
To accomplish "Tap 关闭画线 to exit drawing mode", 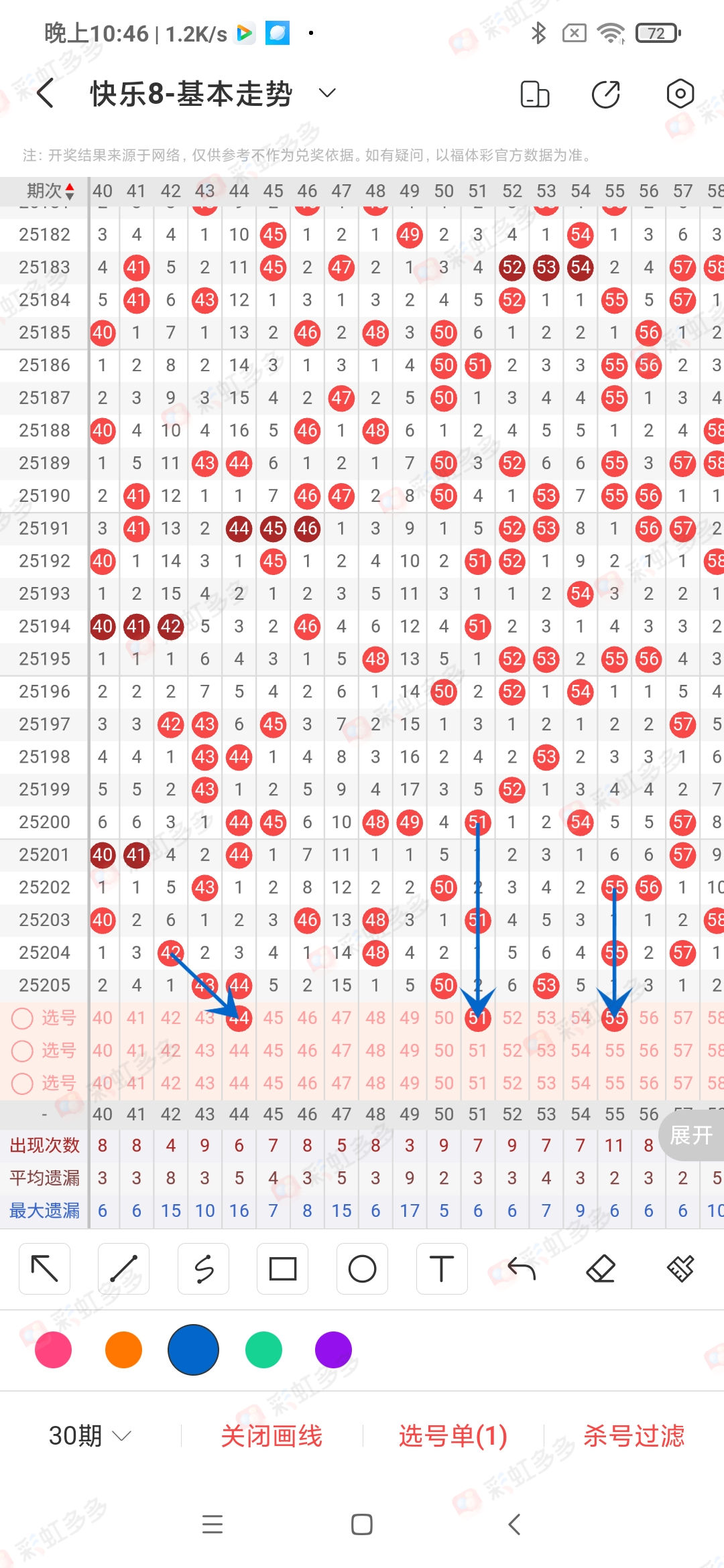I will pos(271,1435).
